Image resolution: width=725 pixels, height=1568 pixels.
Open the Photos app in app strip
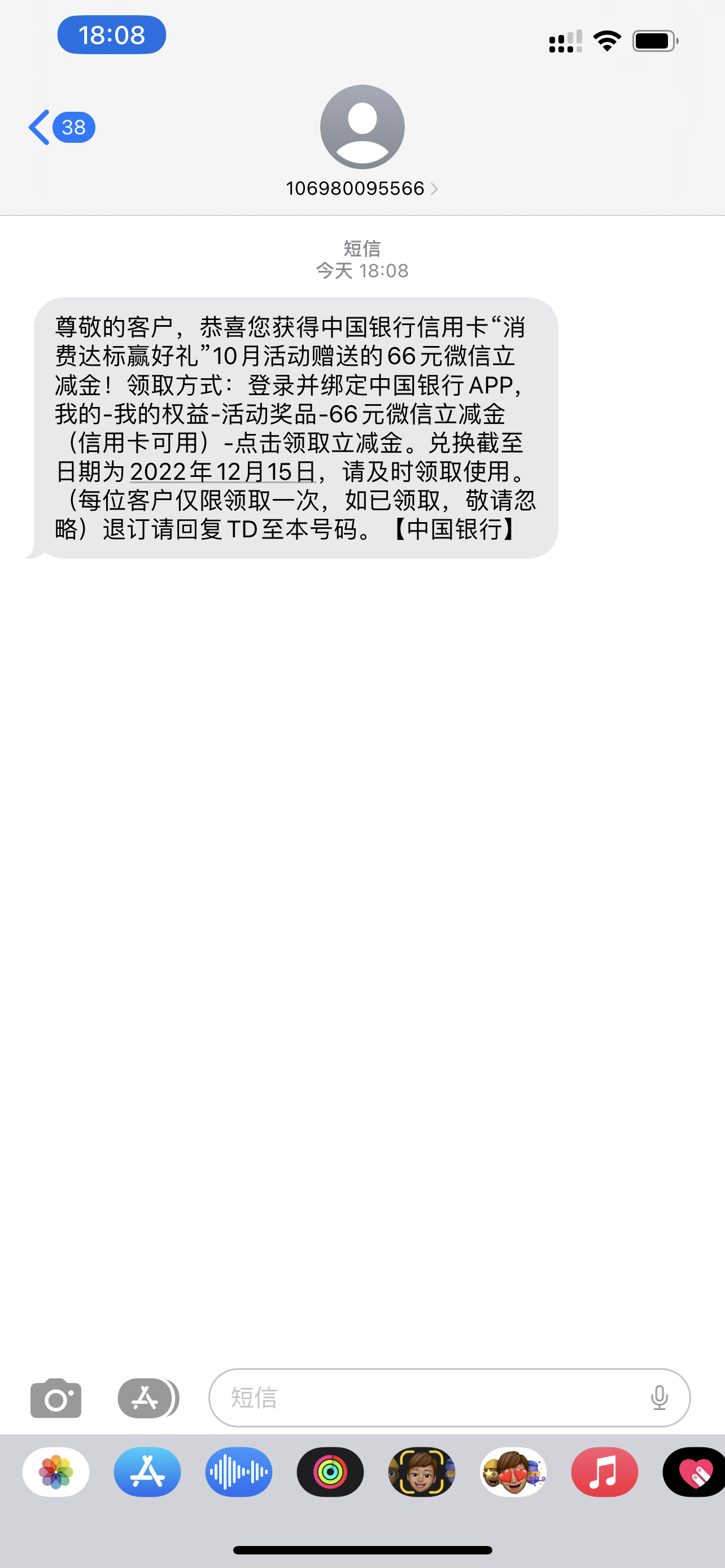tap(56, 1472)
